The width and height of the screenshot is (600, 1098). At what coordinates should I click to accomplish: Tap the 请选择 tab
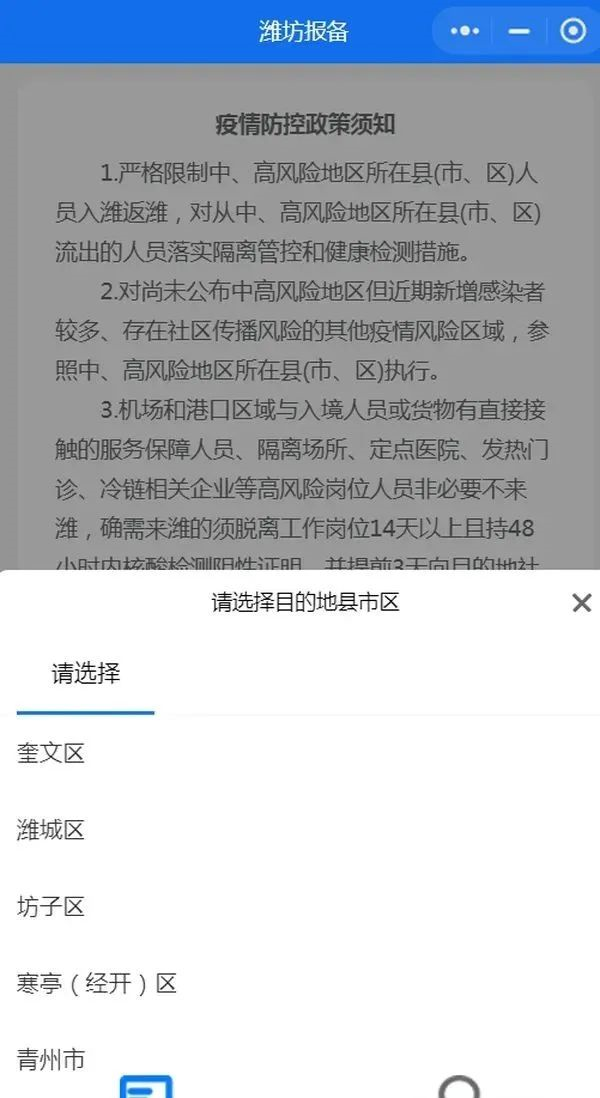pos(86,674)
